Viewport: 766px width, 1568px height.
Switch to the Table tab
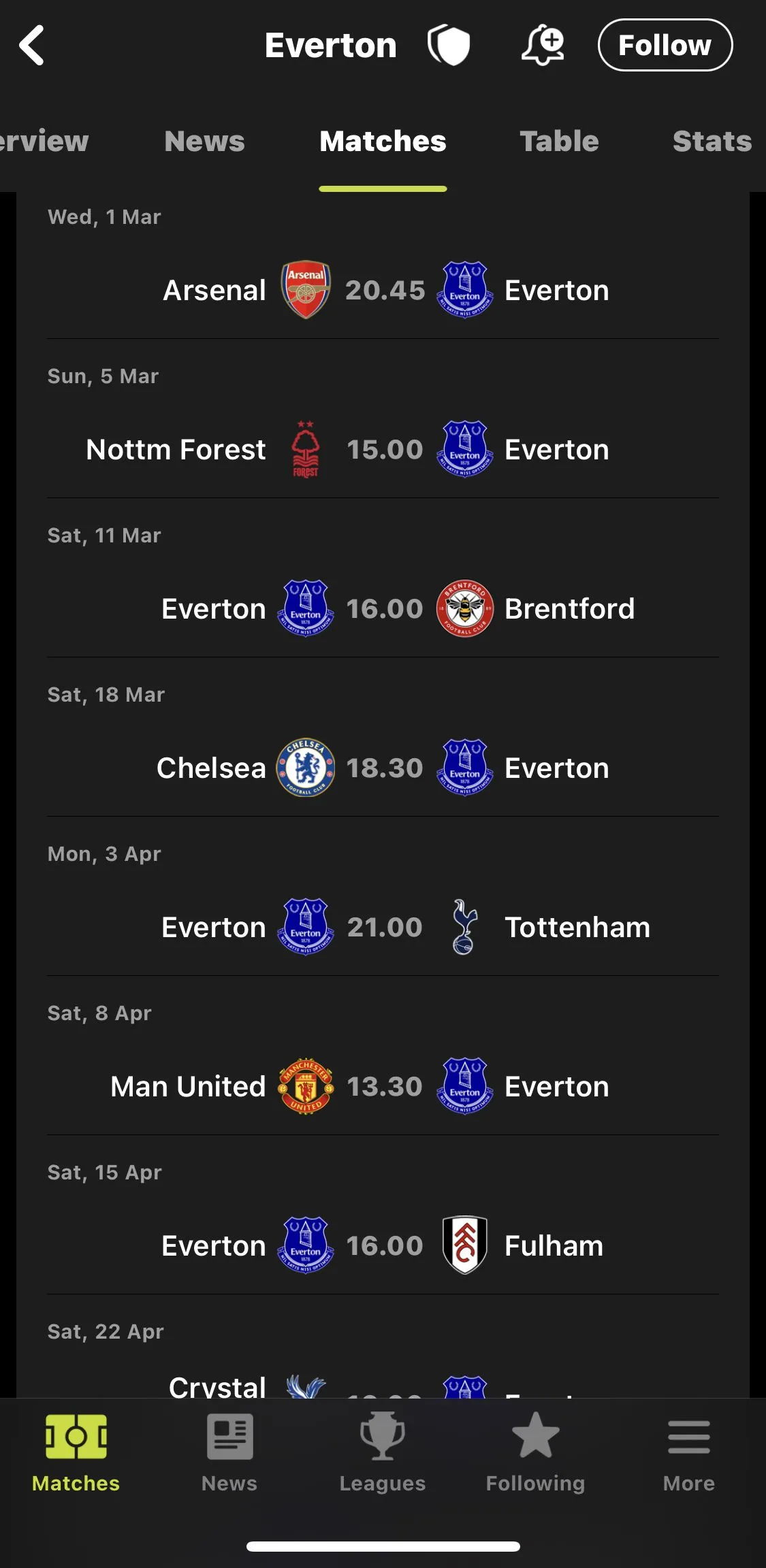click(x=559, y=142)
